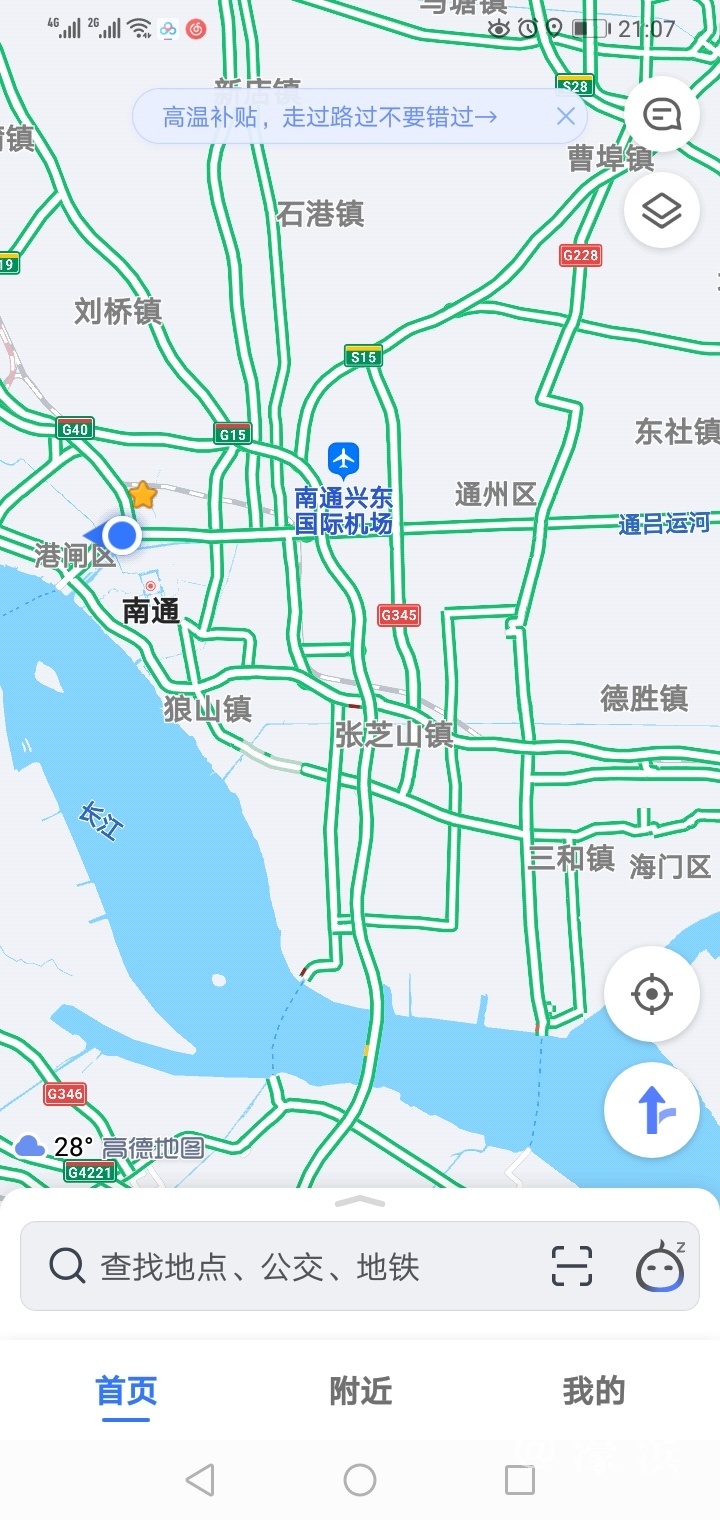Switch to the 附近 tab
Image resolution: width=720 pixels, height=1520 pixels.
click(360, 1391)
